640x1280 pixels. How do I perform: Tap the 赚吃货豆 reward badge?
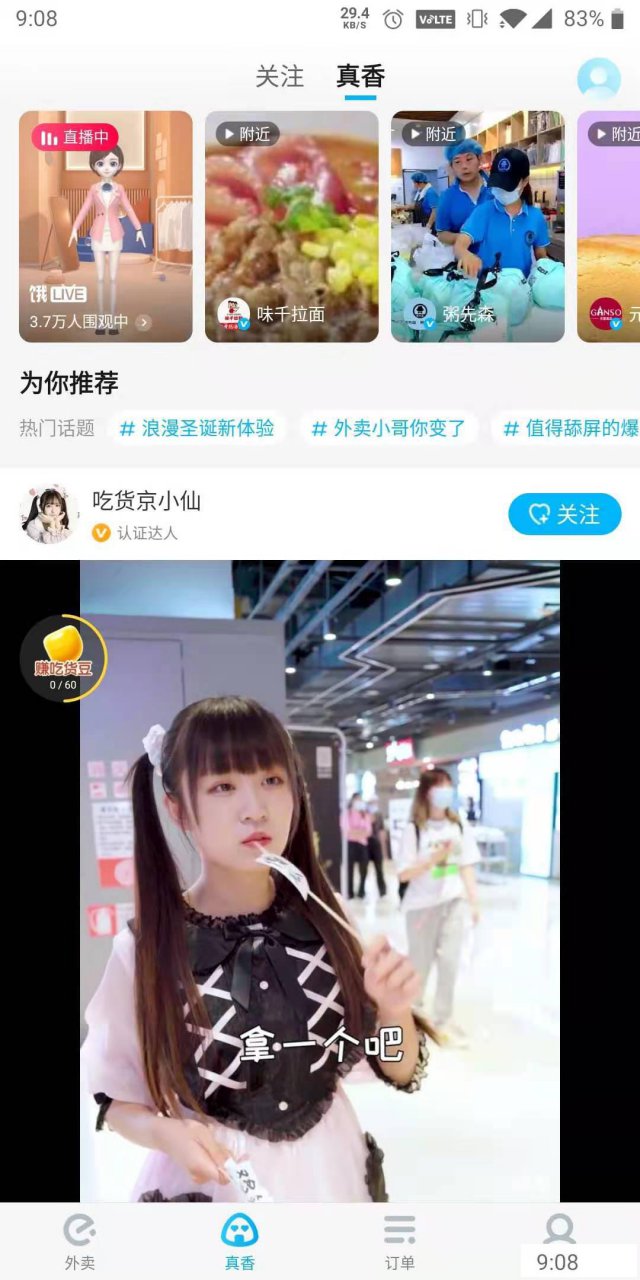(x=62, y=658)
